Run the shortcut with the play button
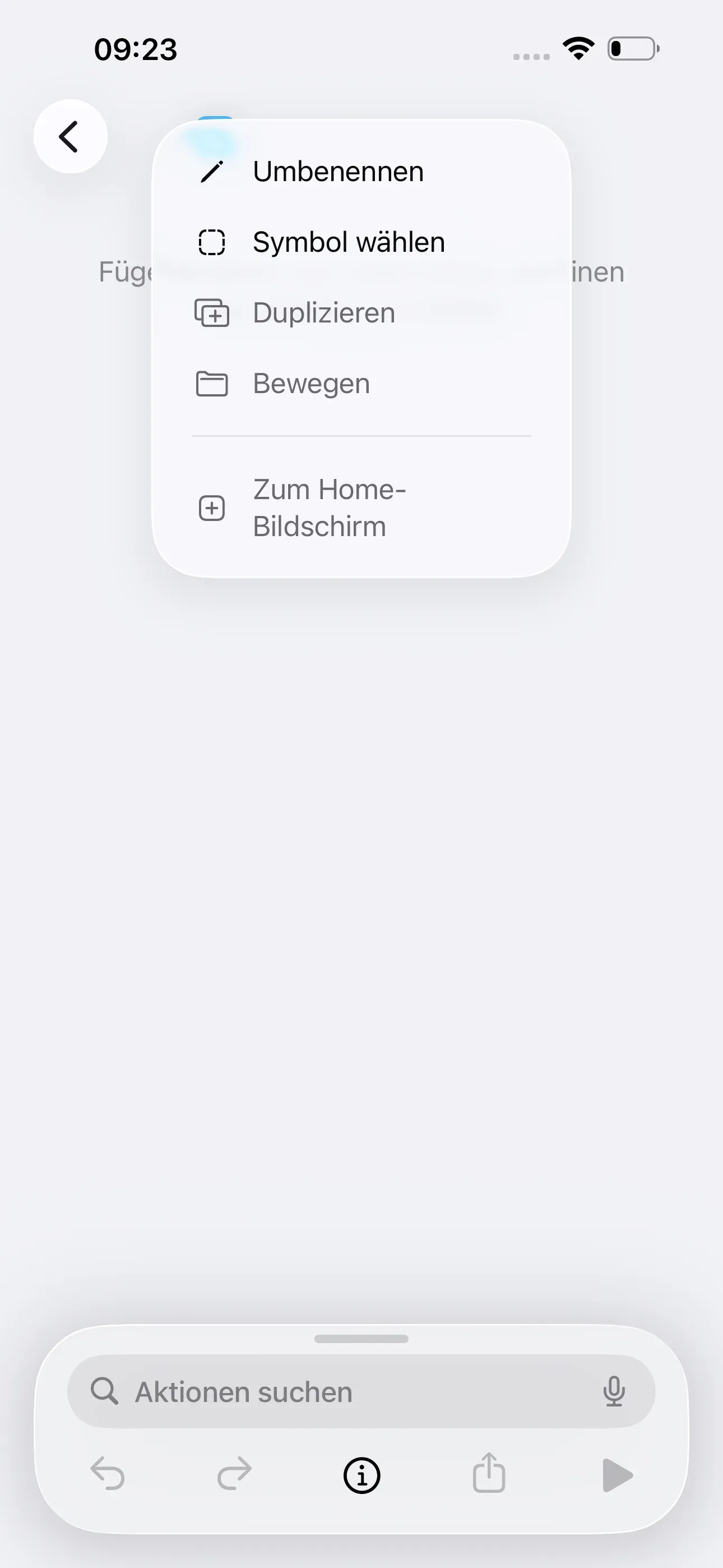723x1568 pixels. (x=617, y=1474)
